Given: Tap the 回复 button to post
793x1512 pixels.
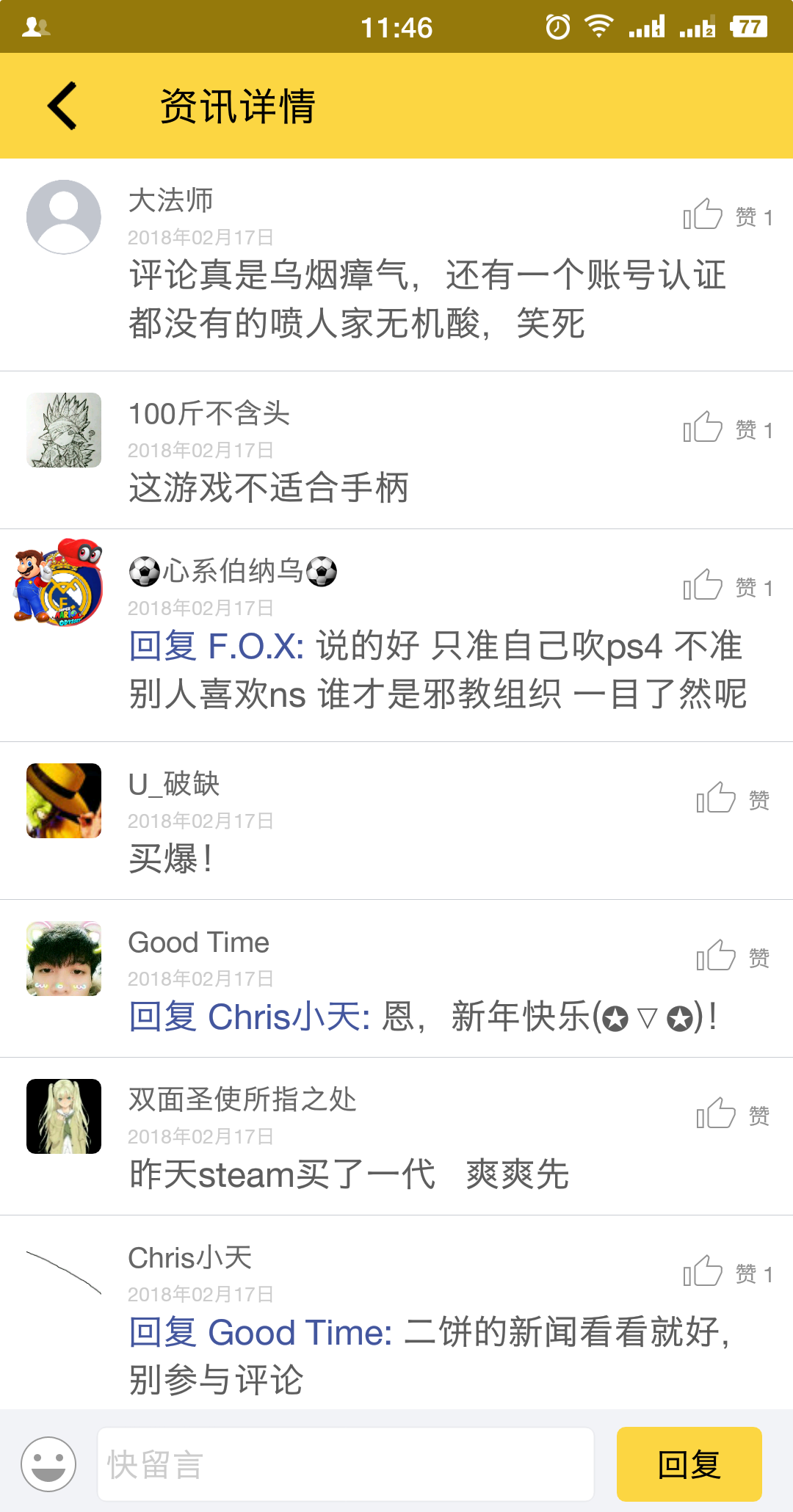Looking at the screenshot, I should tap(689, 1464).
